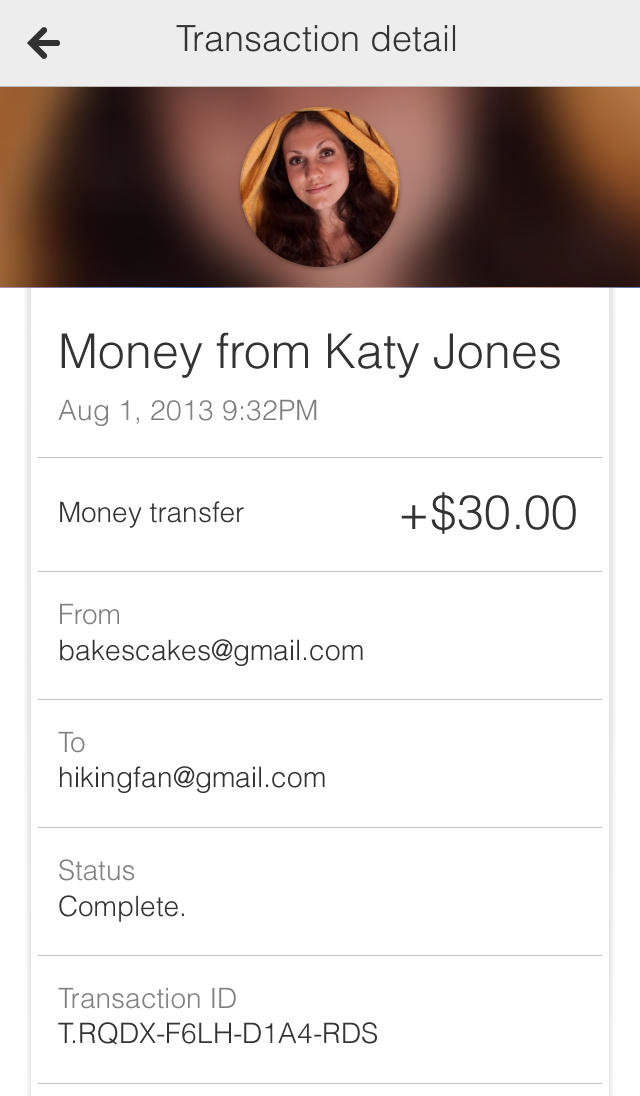
Task: Open the sender's round profile photo
Action: coord(319,187)
